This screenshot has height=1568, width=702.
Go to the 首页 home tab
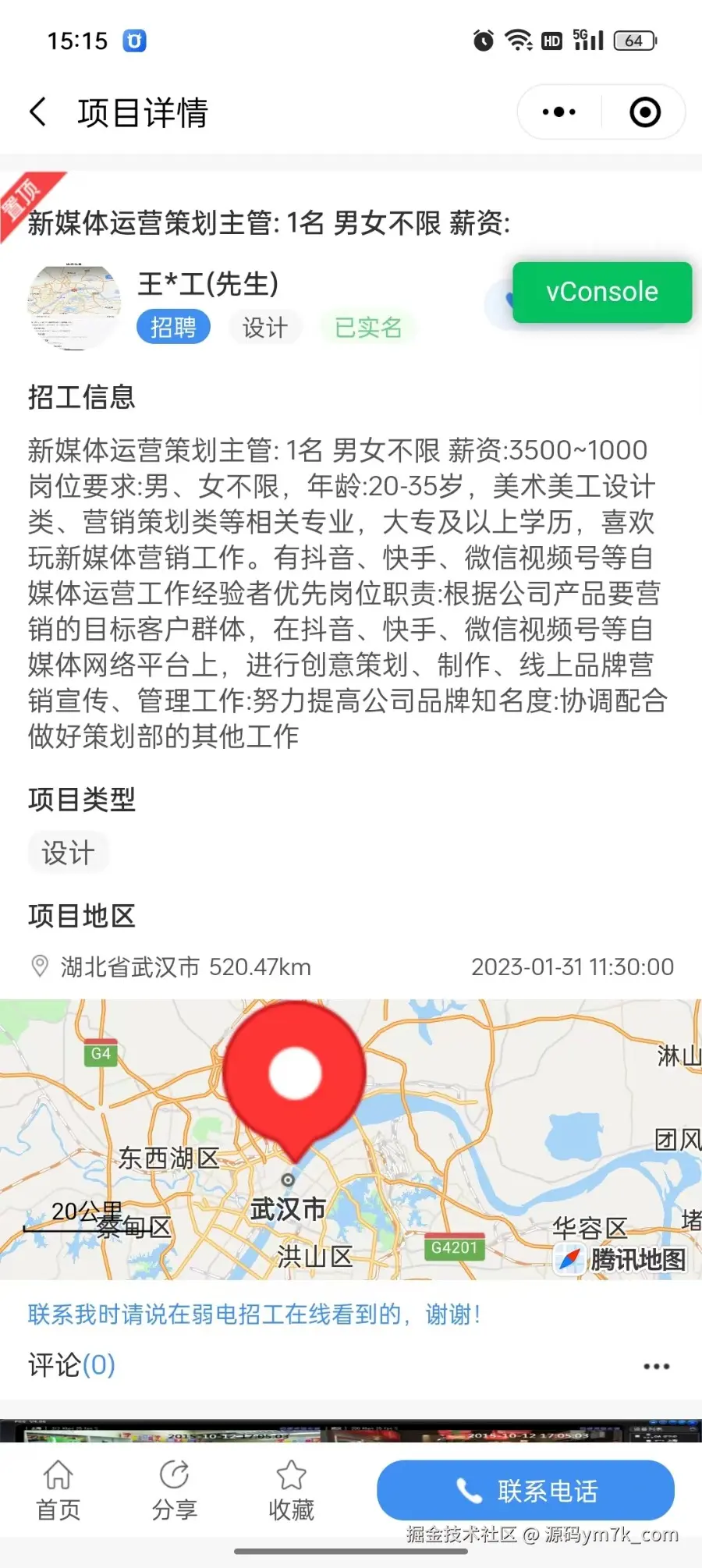(58, 1491)
